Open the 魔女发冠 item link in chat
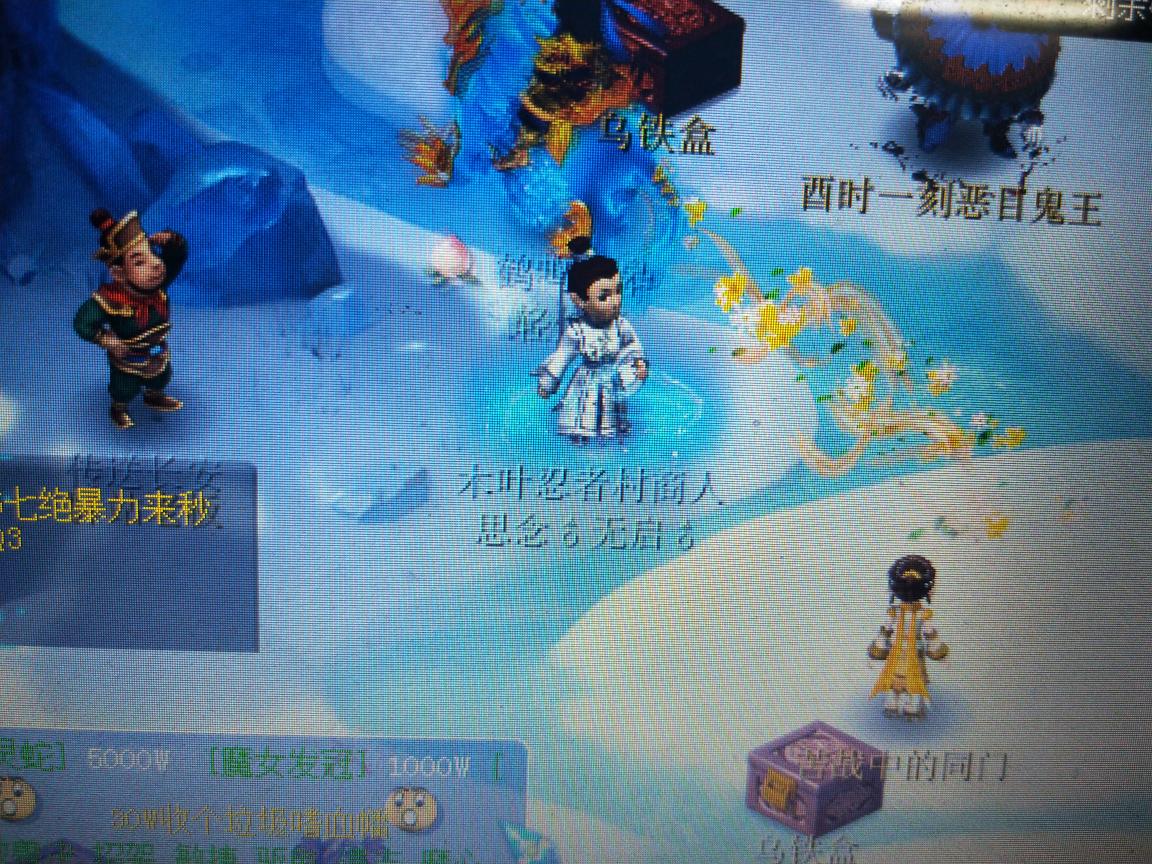This screenshot has width=1152, height=864. (x=290, y=764)
